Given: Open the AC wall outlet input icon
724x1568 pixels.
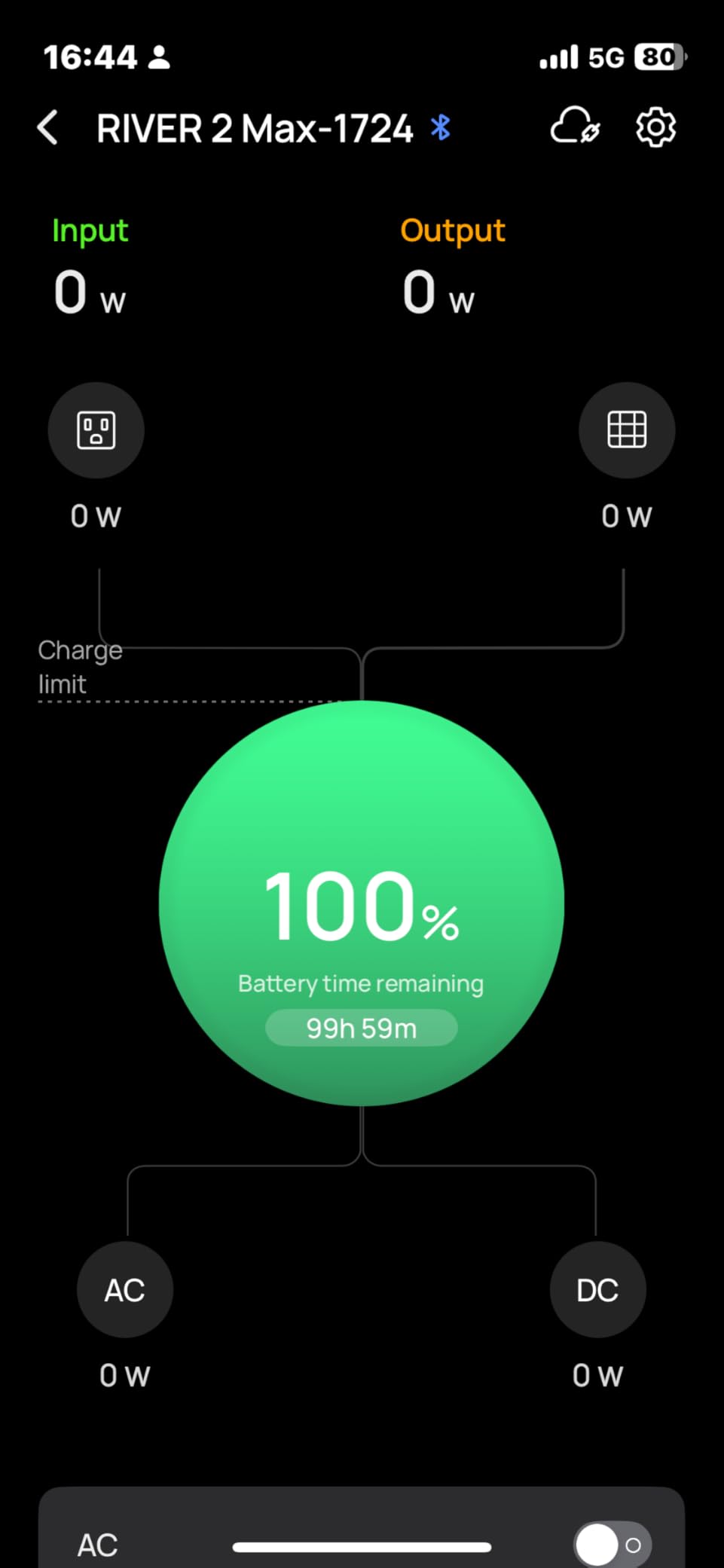Looking at the screenshot, I should [x=96, y=430].
